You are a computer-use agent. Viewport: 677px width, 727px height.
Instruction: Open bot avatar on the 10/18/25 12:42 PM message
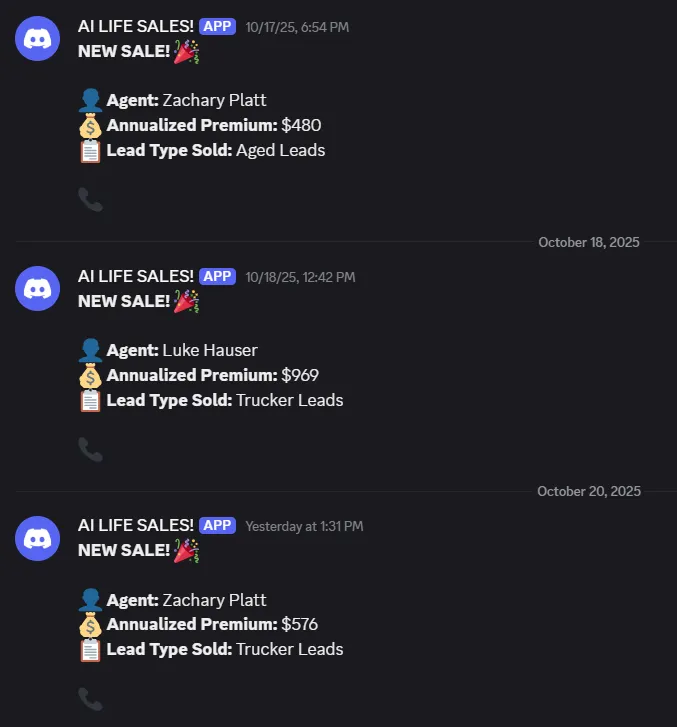click(x=38, y=288)
